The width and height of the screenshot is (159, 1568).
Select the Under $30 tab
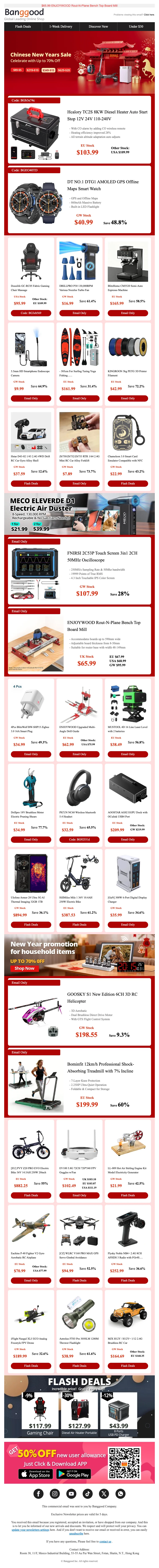point(136,26)
